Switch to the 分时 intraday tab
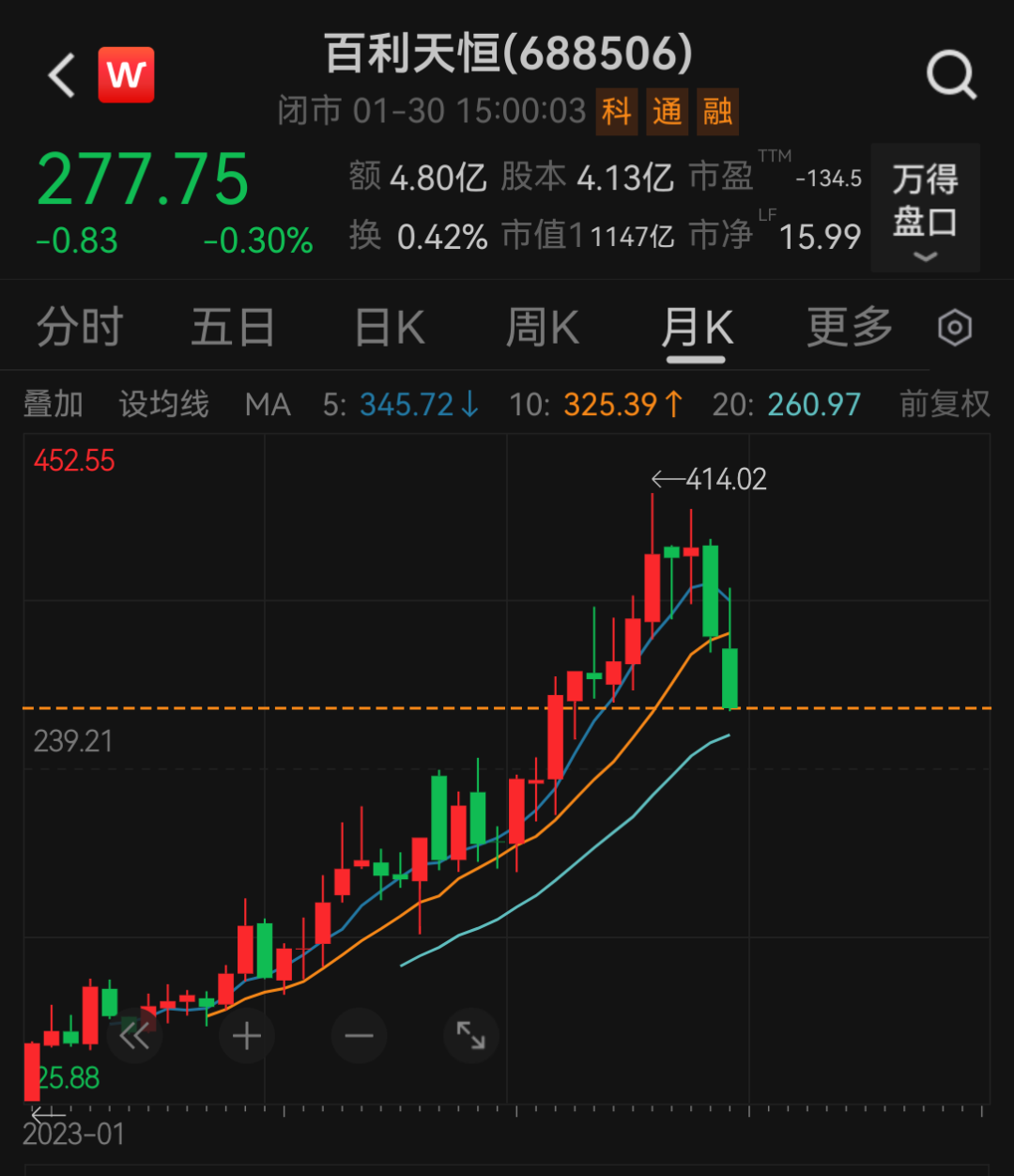 (79, 327)
